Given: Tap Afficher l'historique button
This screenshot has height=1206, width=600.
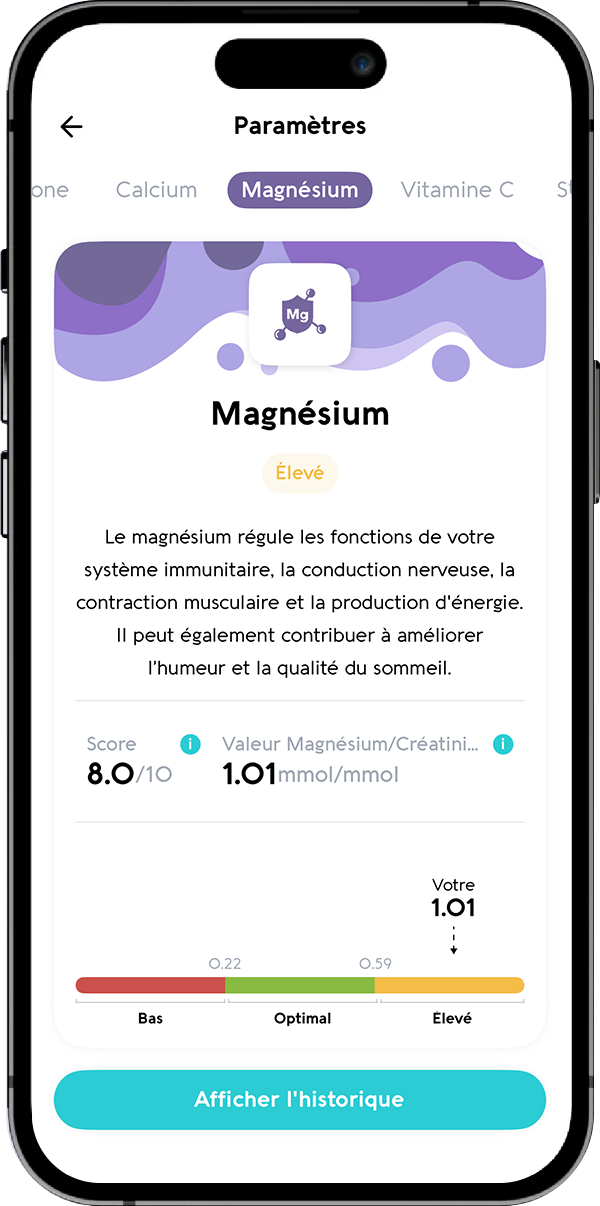Looking at the screenshot, I should pyautogui.click(x=300, y=1100).
